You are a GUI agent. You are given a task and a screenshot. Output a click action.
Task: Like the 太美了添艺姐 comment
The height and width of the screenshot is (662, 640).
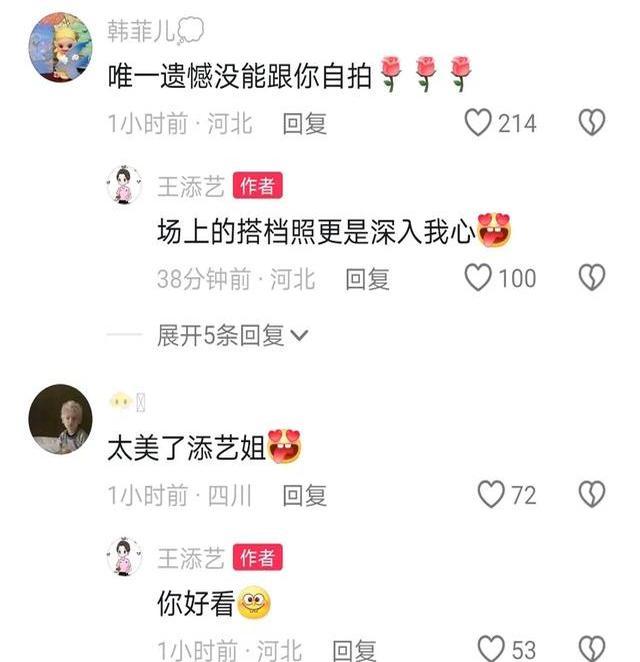[x=491, y=494]
